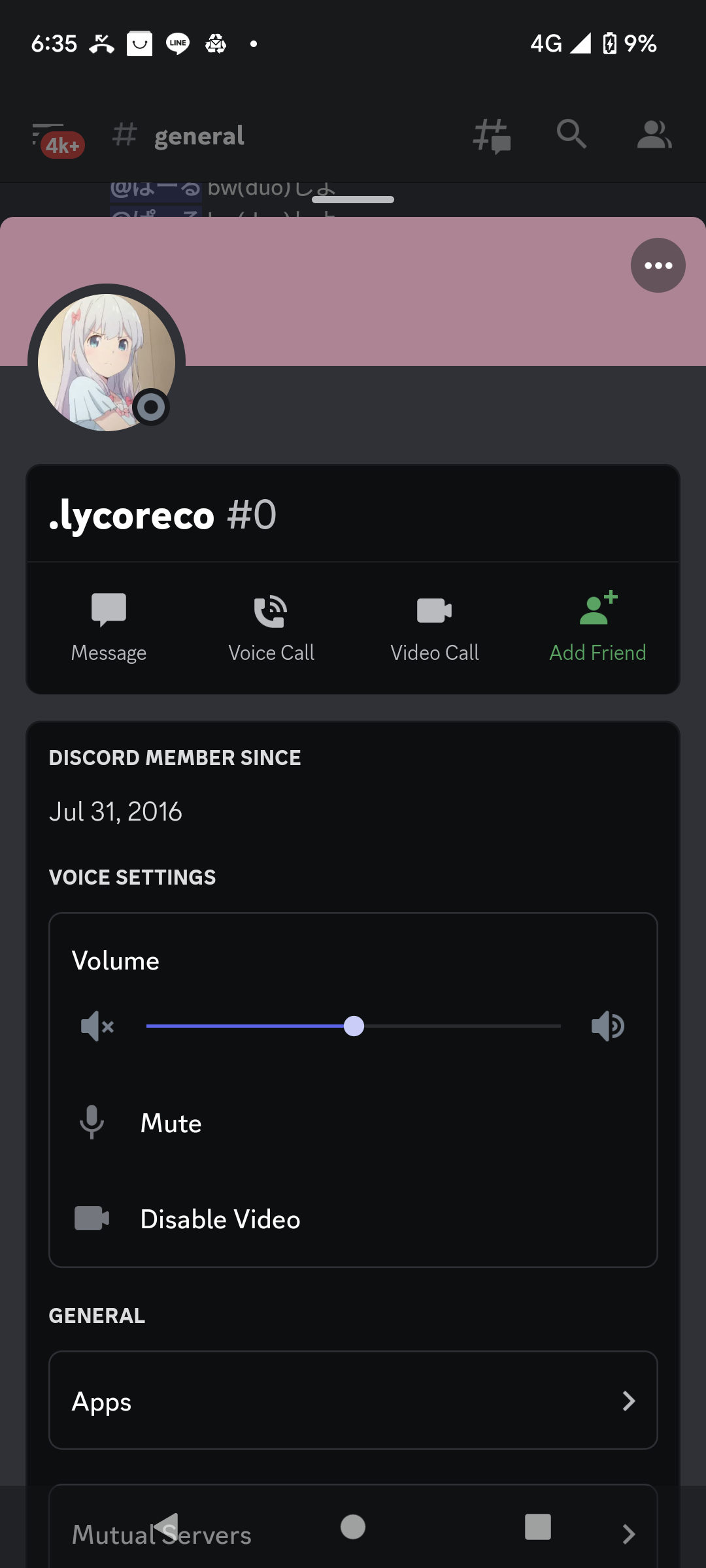The image size is (706, 1568).
Task: Select Disable Video option
Action: [220, 1219]
